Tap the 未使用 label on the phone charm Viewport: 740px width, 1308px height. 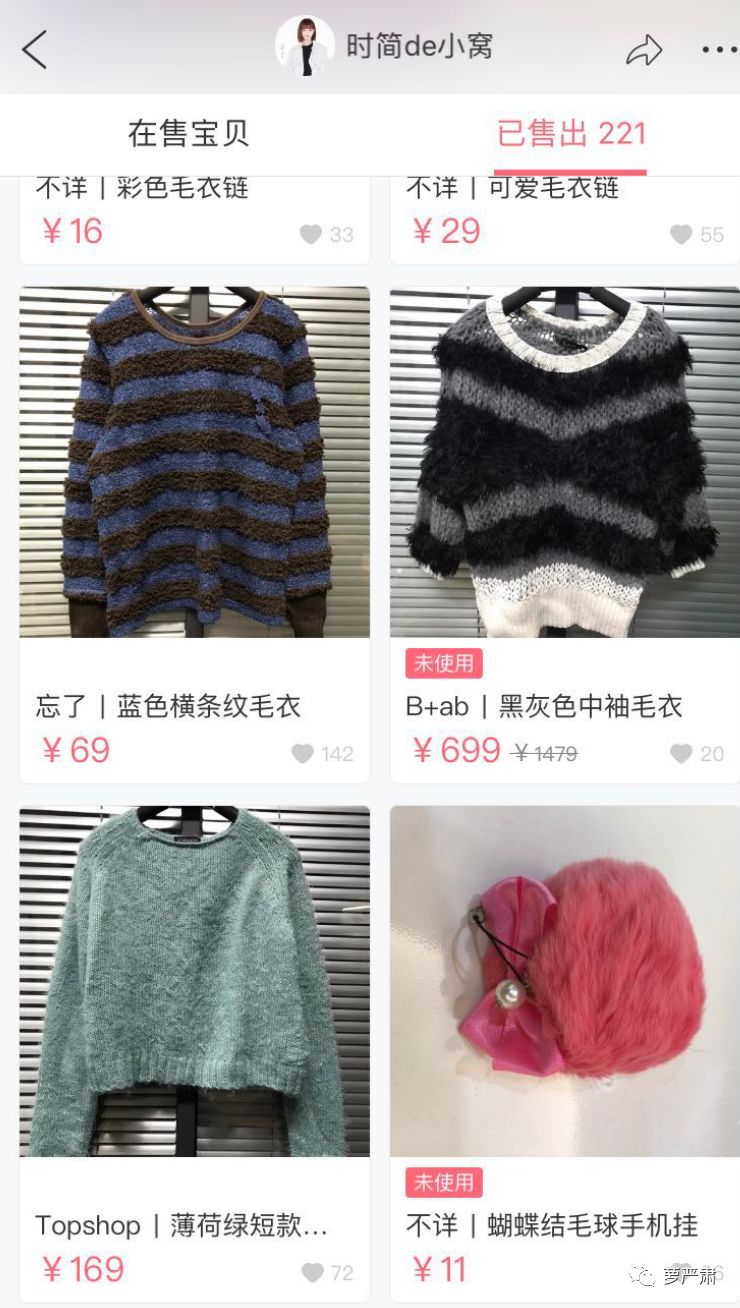(x=445, y=1180)
